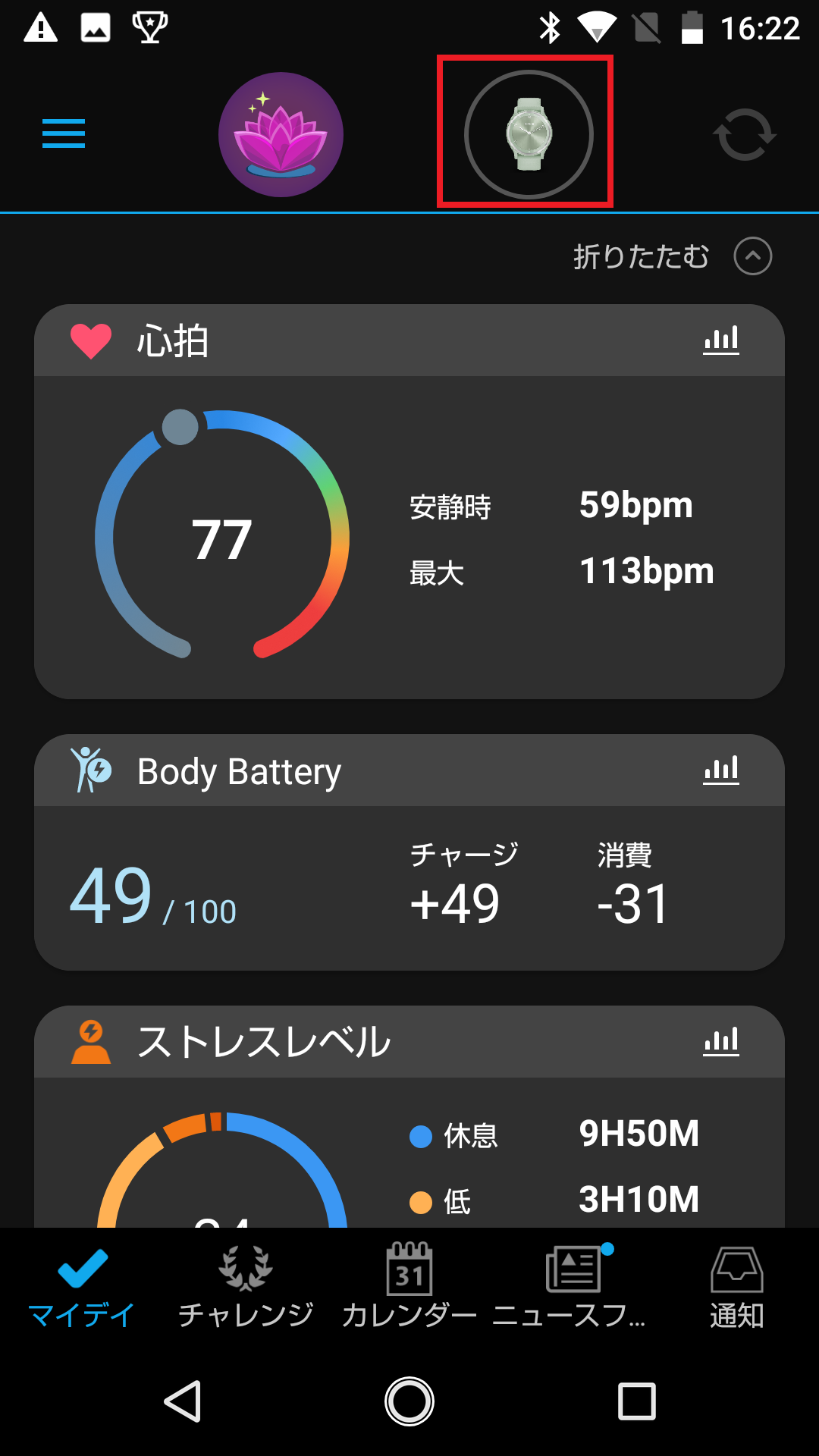This screenshot has height=1456, width=819.
Task: Tap the Body Battery lightning figure icon
Action: 89,770
